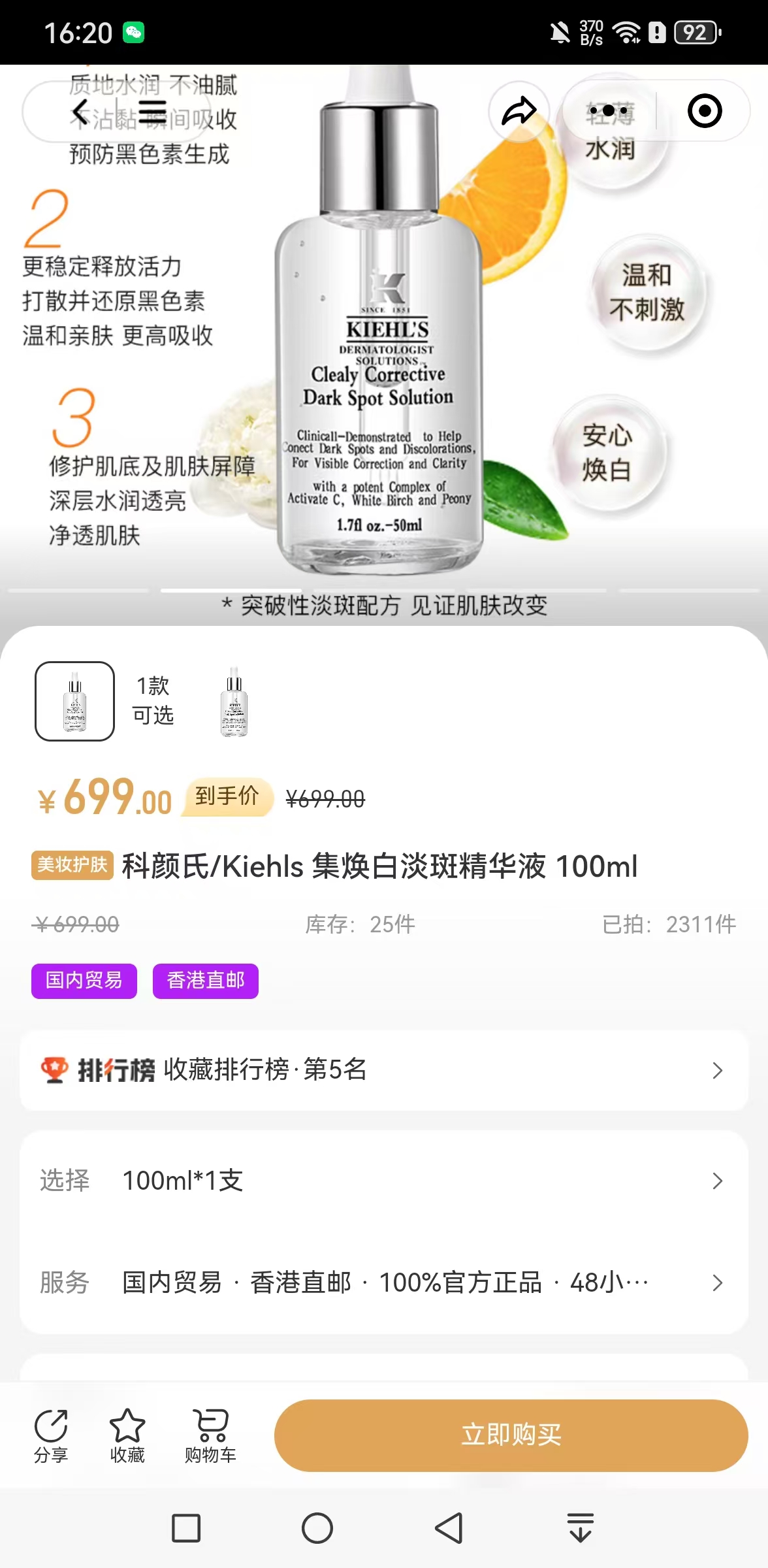Open recent apps with the square button
The width and height of the screenshot is (768, 1568).
coord(186,1528)
